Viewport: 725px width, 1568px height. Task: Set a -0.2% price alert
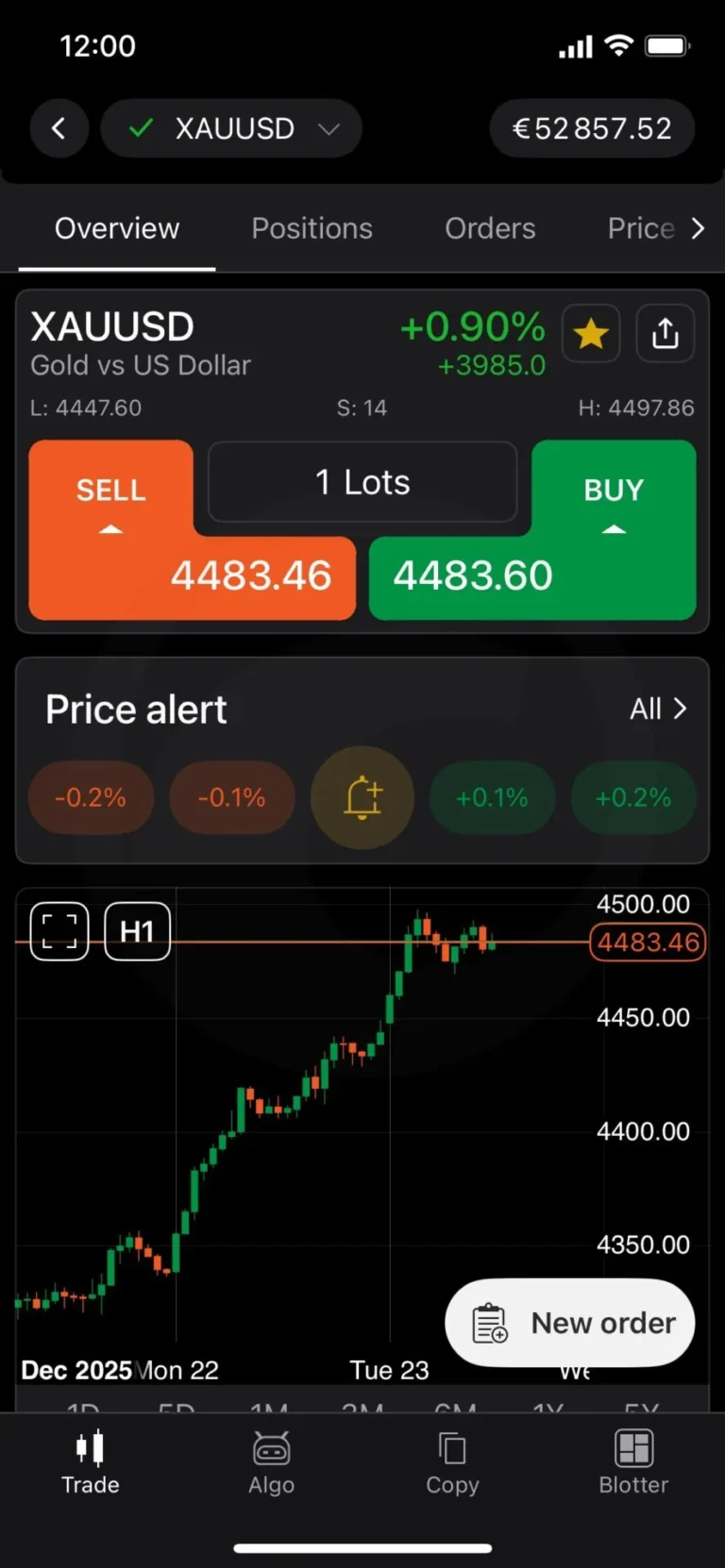click(x=91, y=798)
